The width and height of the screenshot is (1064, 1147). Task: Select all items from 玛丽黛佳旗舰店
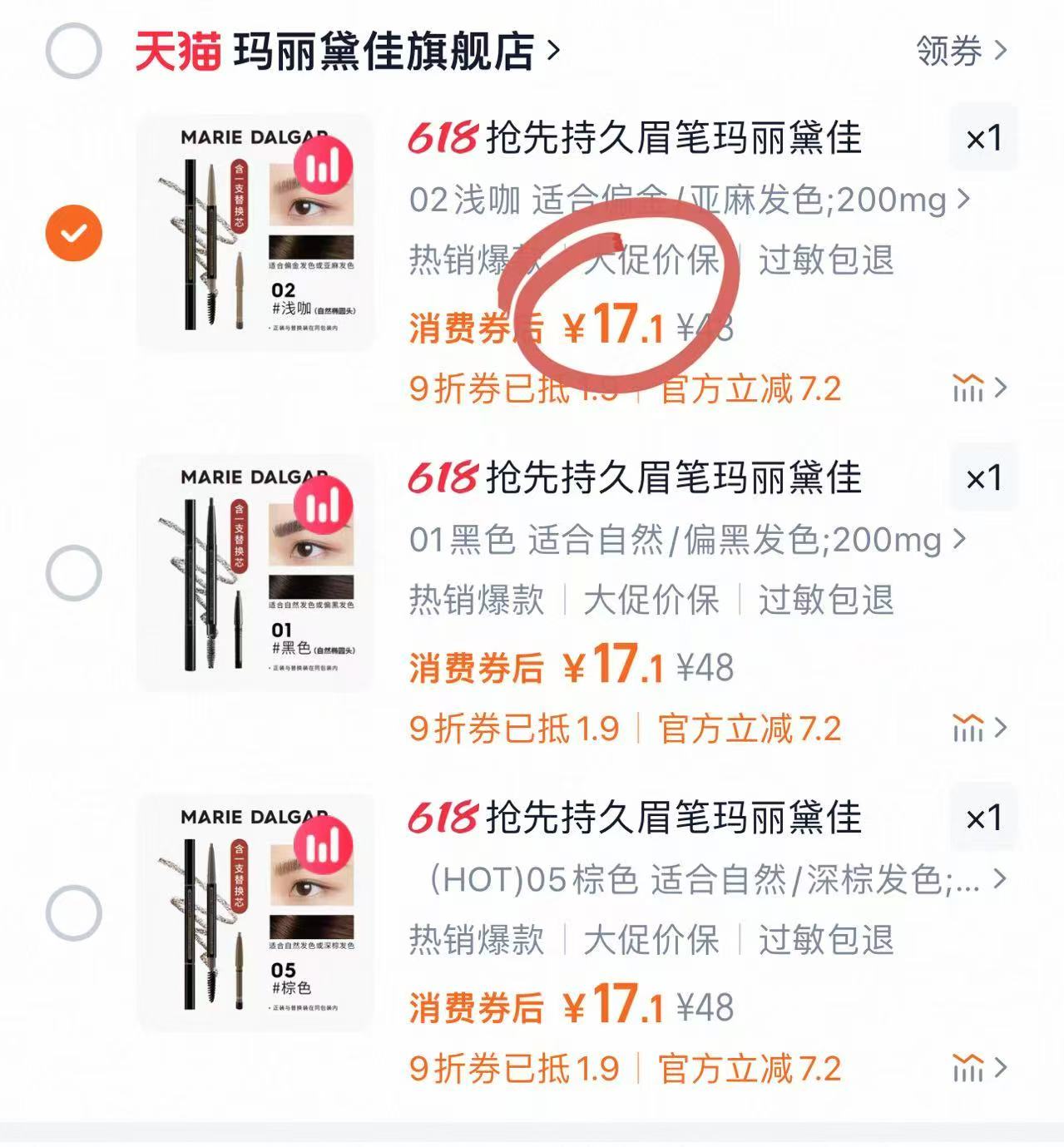[x=73, y=51]
